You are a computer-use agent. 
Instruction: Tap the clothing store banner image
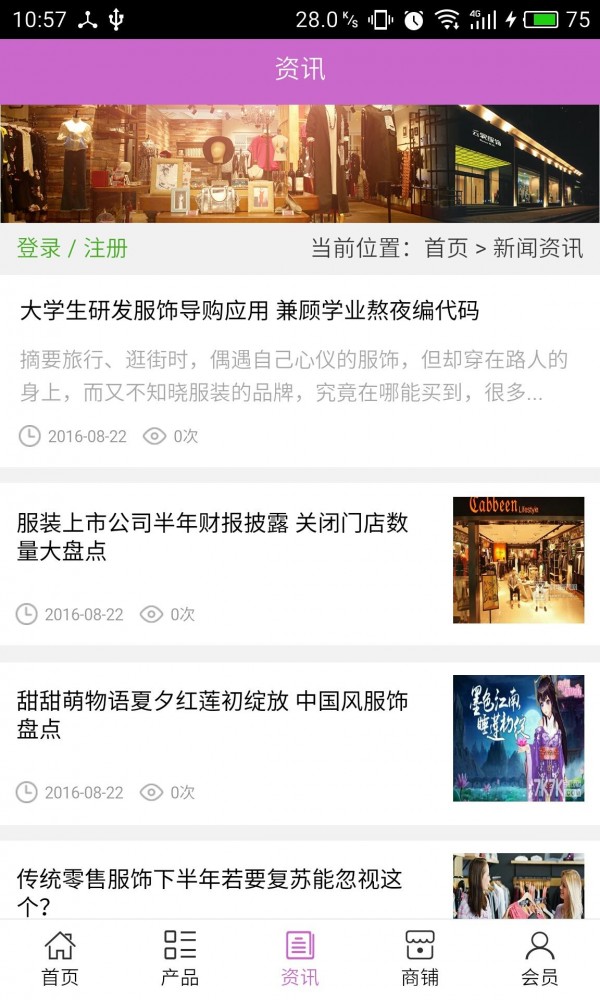(300, 164)
